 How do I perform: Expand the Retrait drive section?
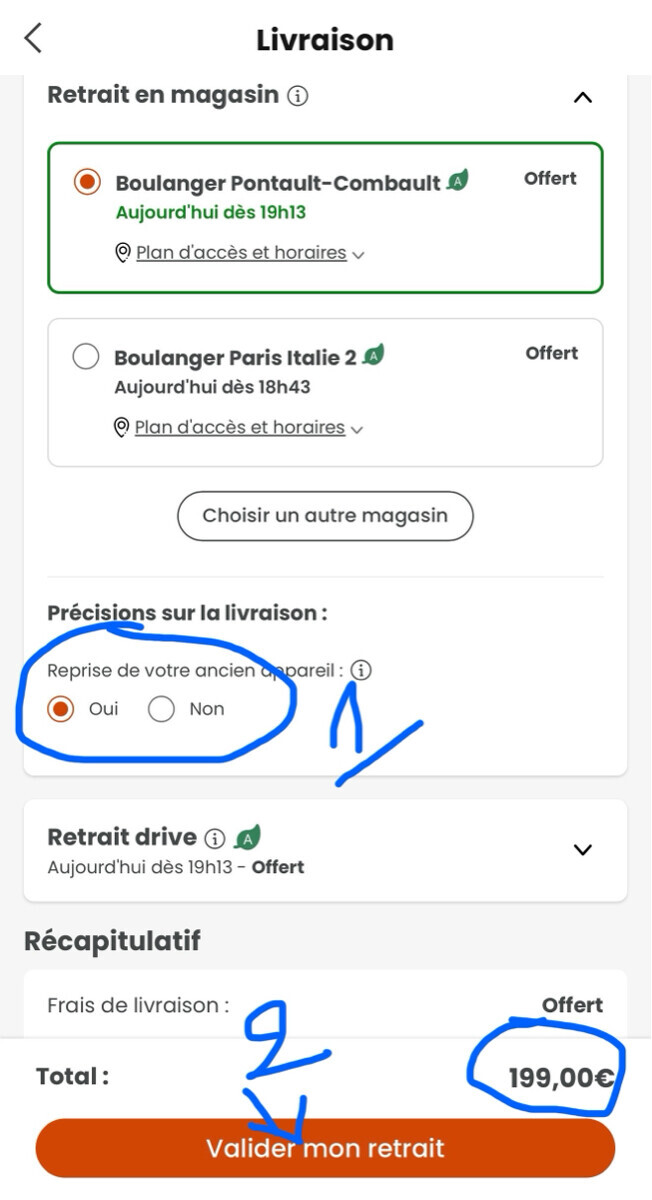tap(582, 849)
